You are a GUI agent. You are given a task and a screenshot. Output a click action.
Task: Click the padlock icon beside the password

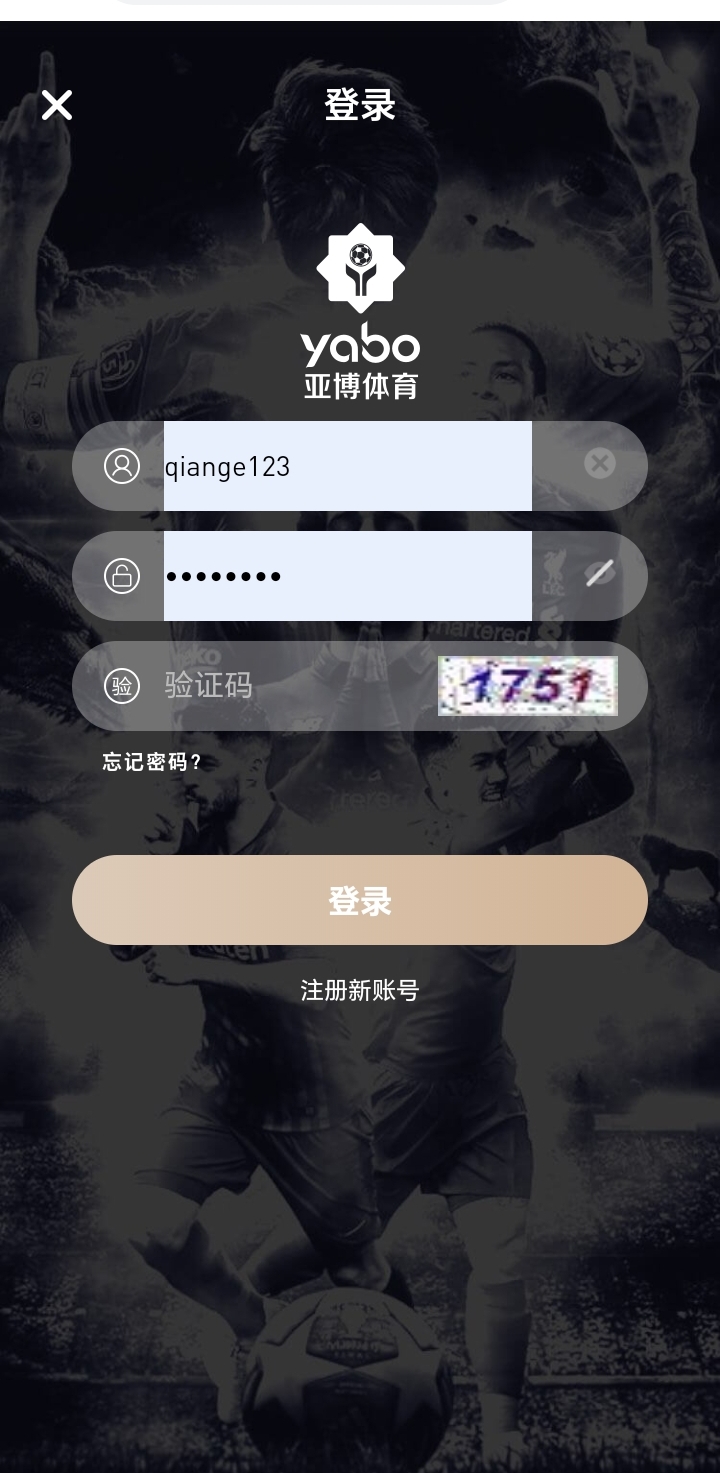pos(122,576)
